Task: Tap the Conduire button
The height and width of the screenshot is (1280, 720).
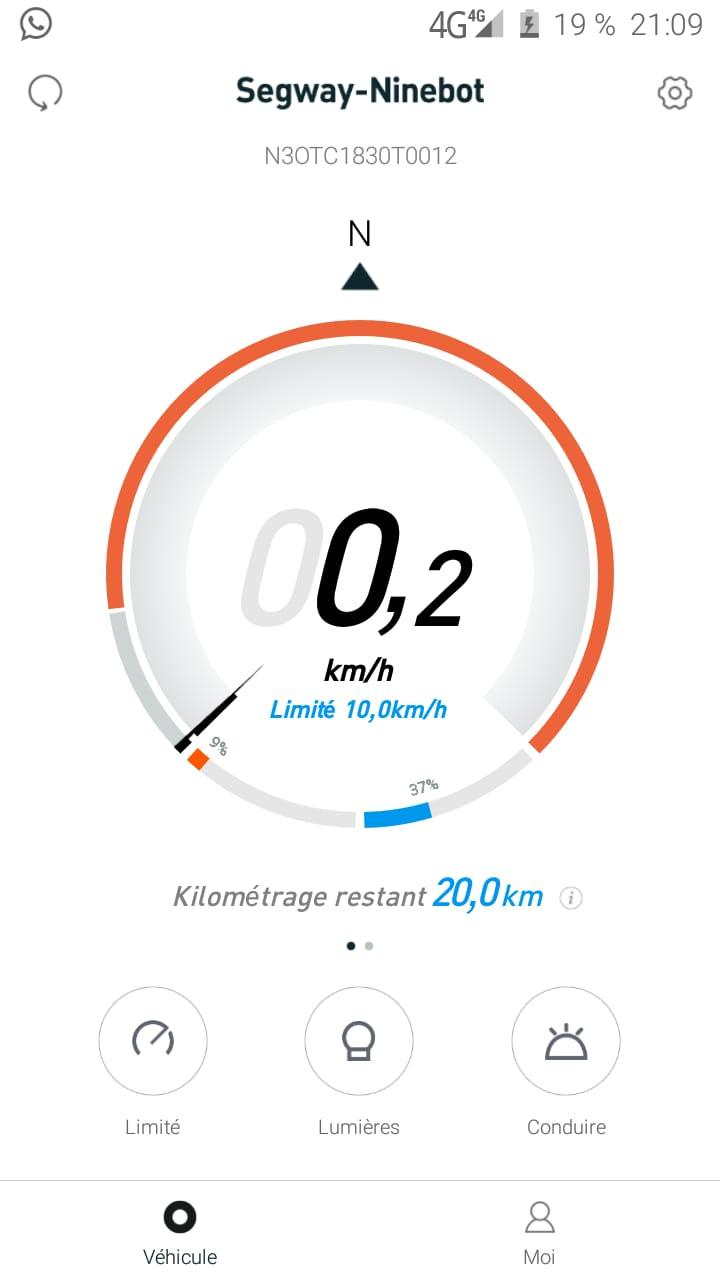Action: pos(566,1041)
